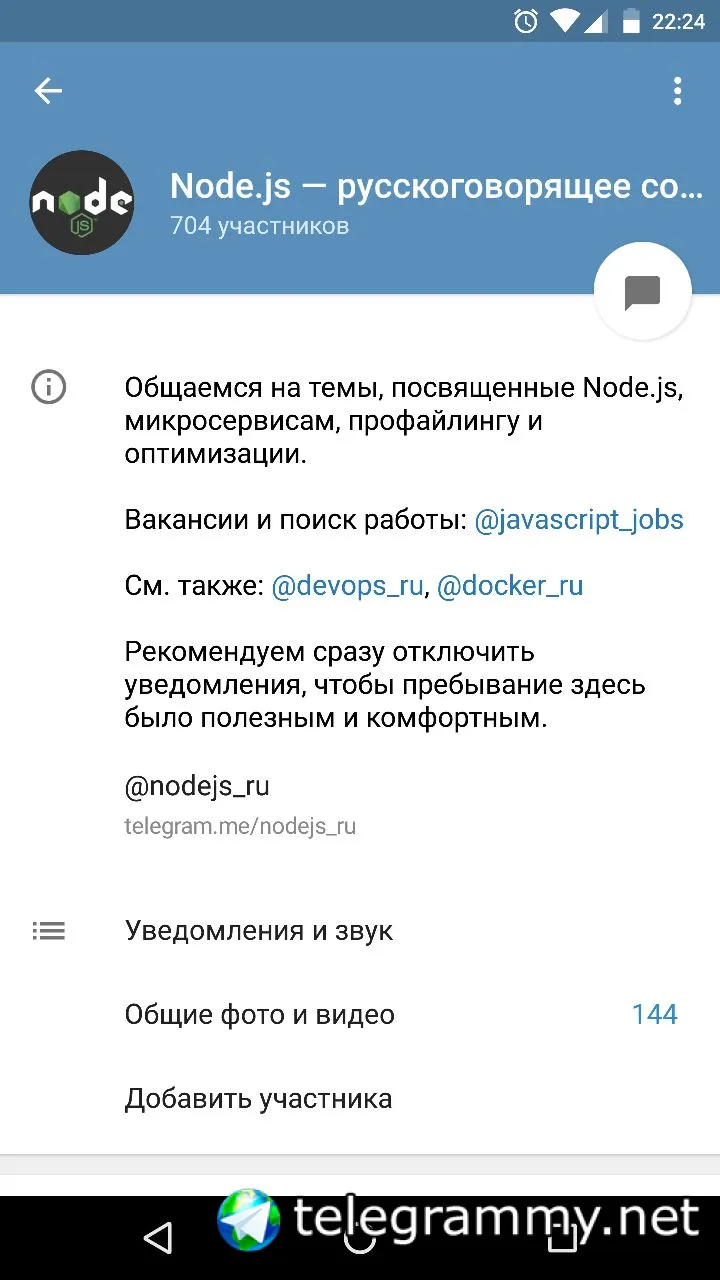
Task: Tap the system back navigation button
Action: pos(158,1240)
